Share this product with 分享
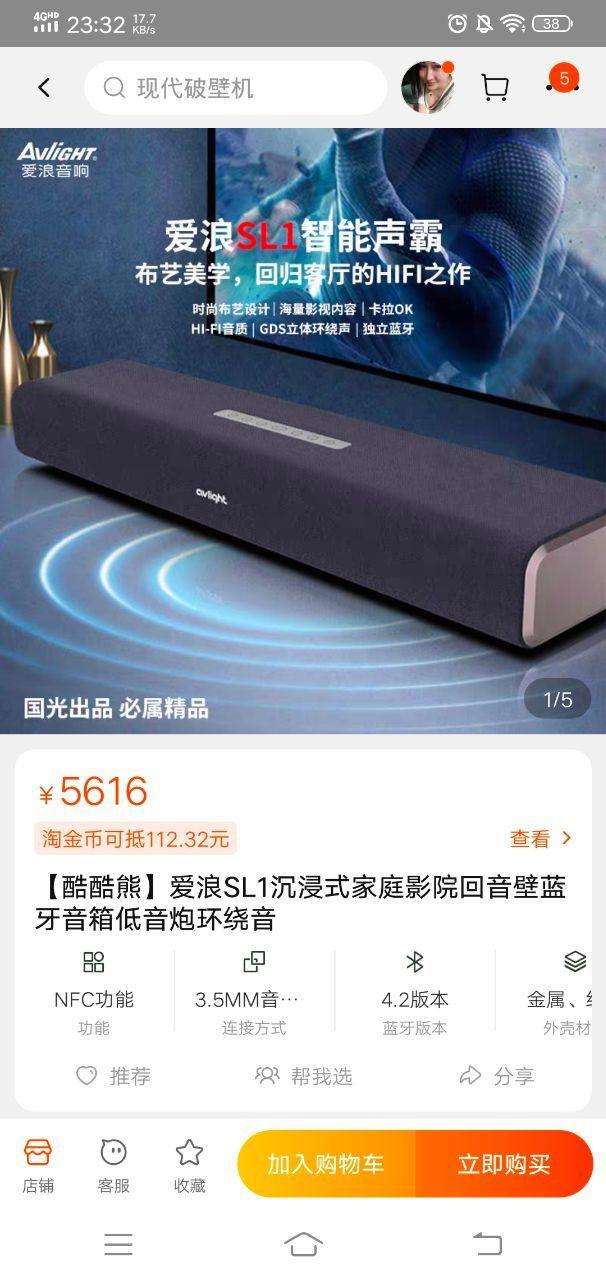 tap(496, 1076)
